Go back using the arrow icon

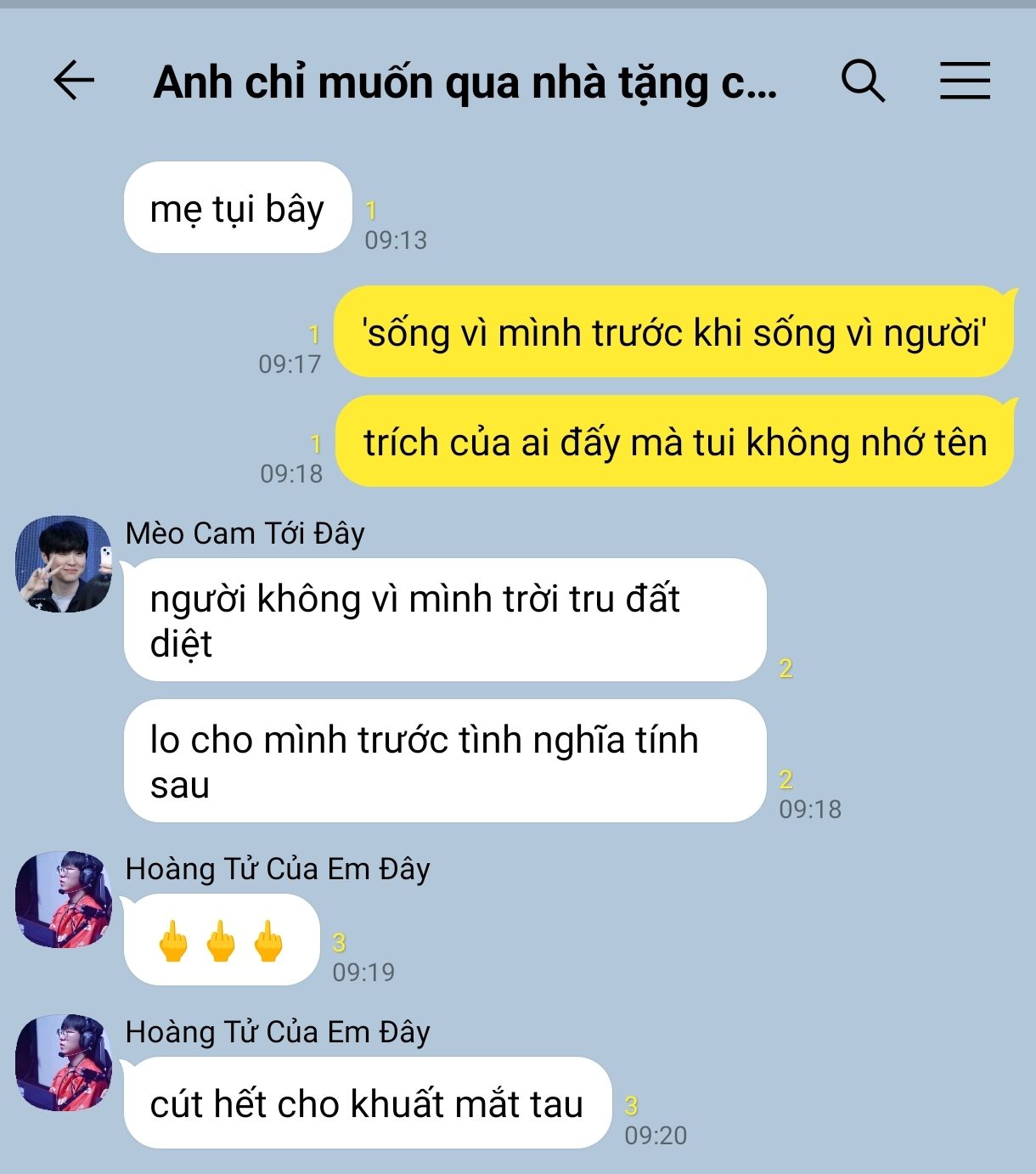point(74,82)
